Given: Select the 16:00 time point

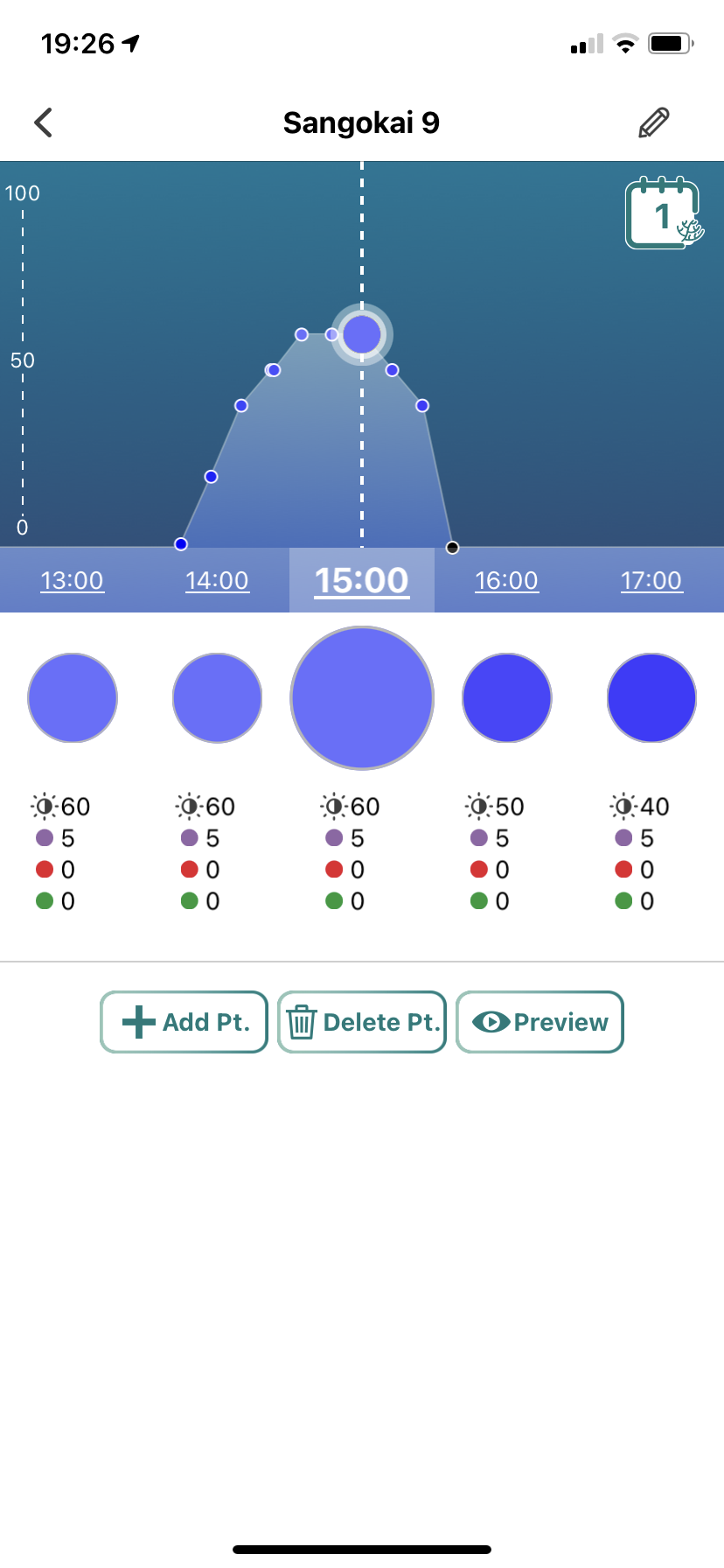Looking at the screenshot, I should pyautogui.click(x=506, y=580).
